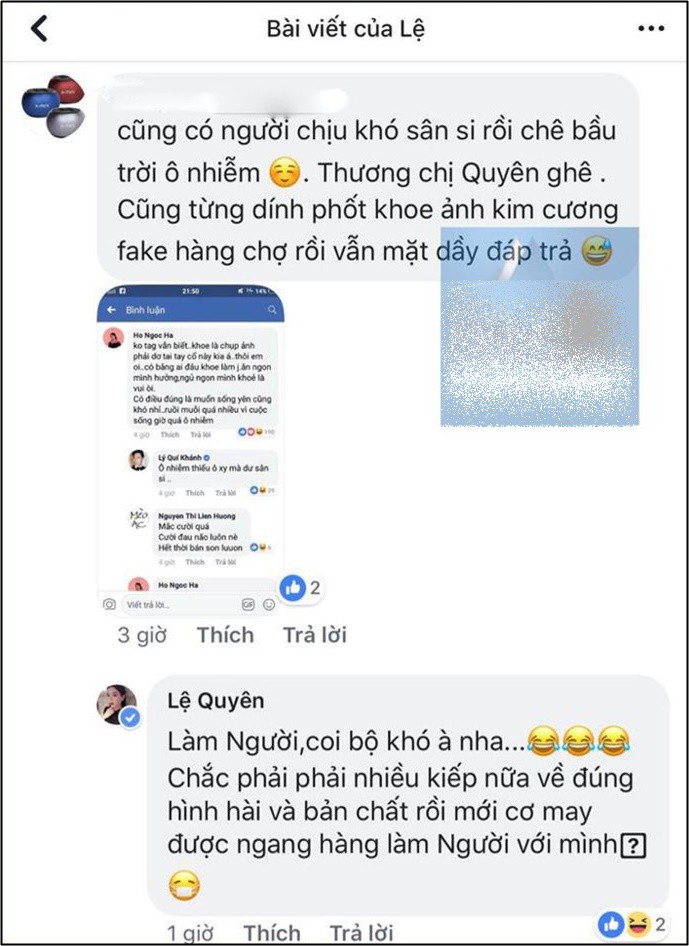Like Lệ Quyên's reply
689x946 pixels.
271,933
